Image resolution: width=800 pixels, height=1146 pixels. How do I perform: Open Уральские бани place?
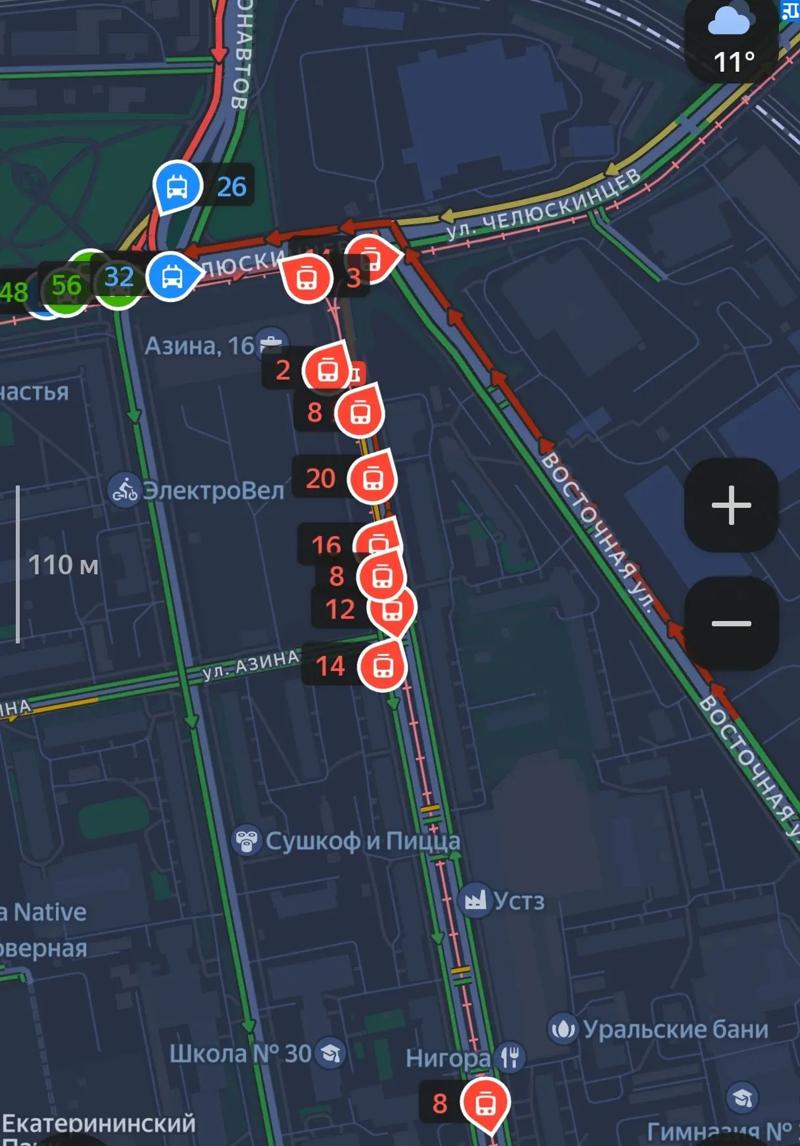pyautogui.click(x=660, y=1028)
